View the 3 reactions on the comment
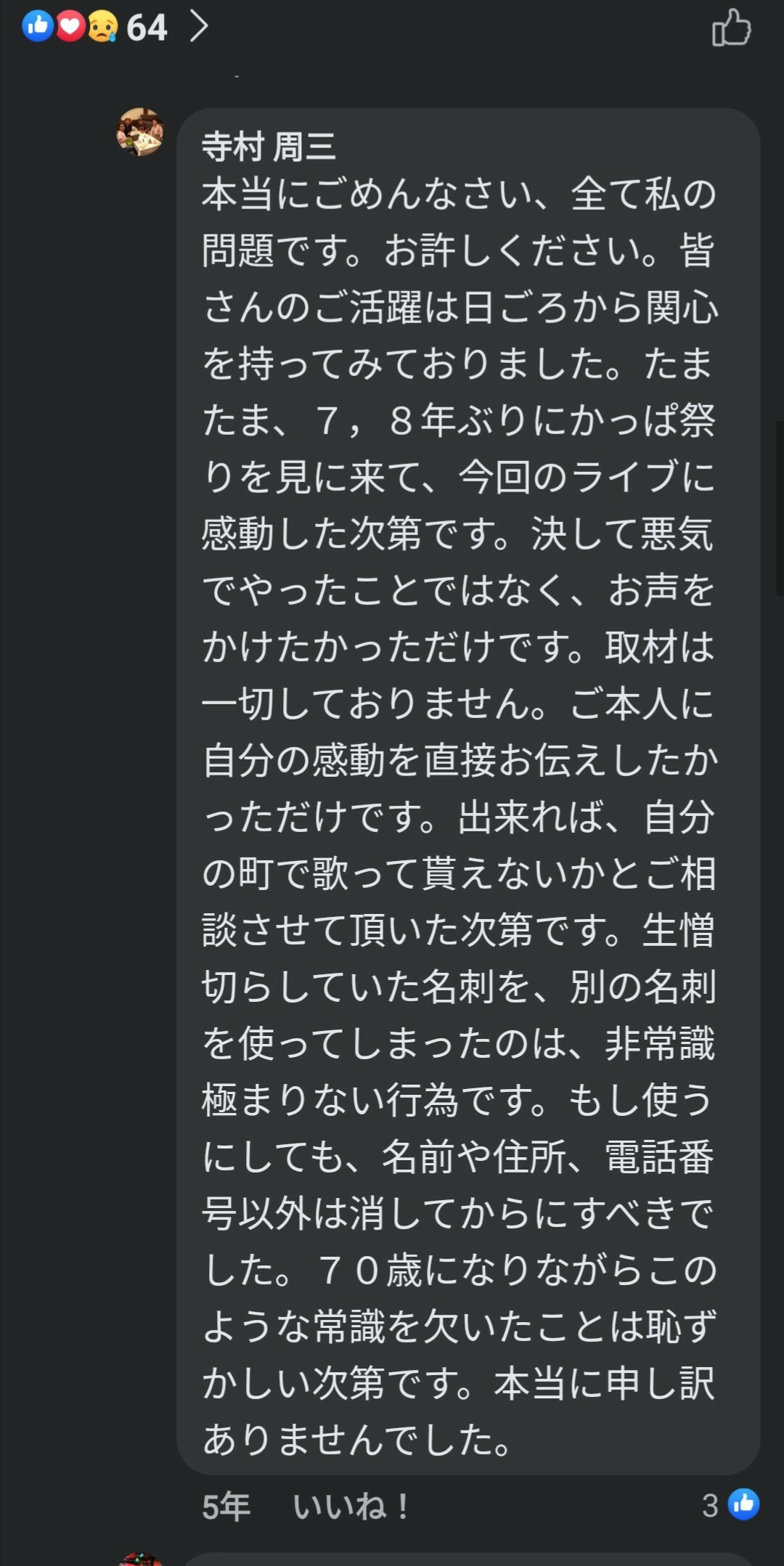The image size is (784, 1566). pos(730,1504)
